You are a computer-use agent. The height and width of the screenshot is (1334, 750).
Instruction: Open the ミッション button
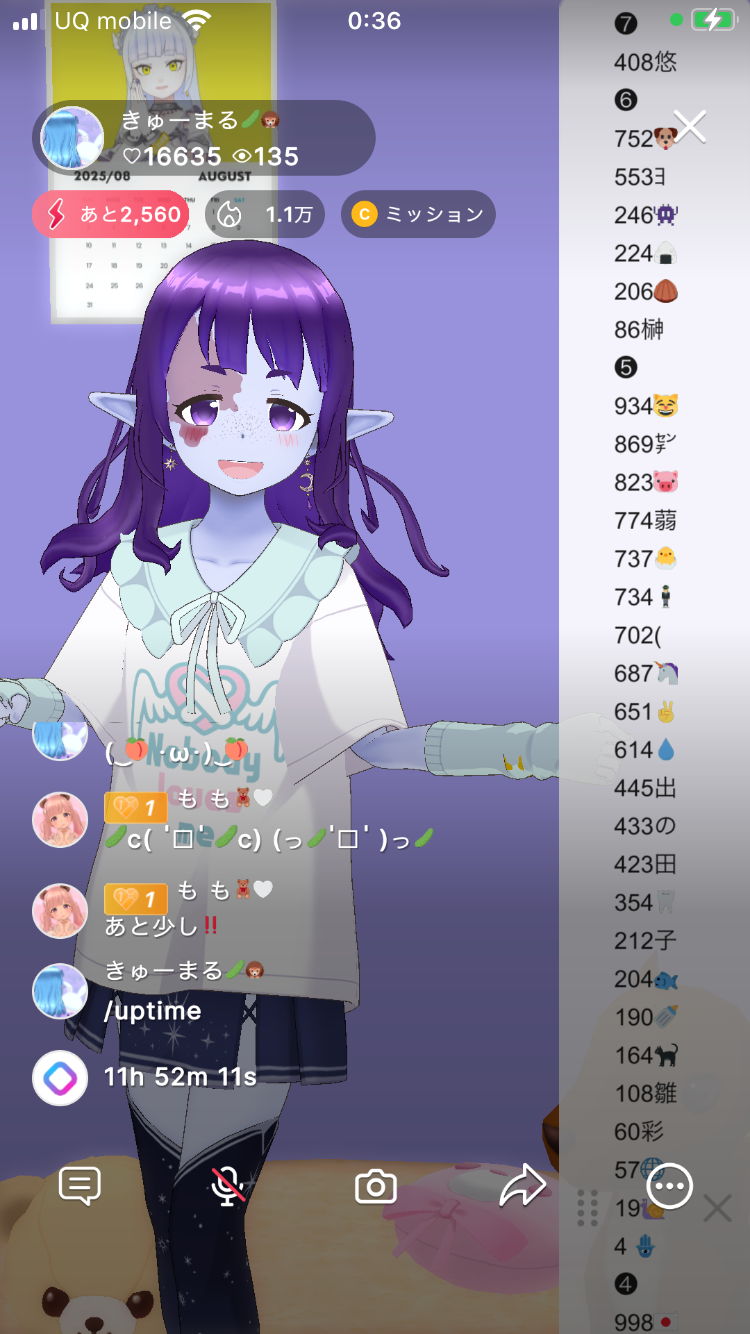(x=418, y=214)
